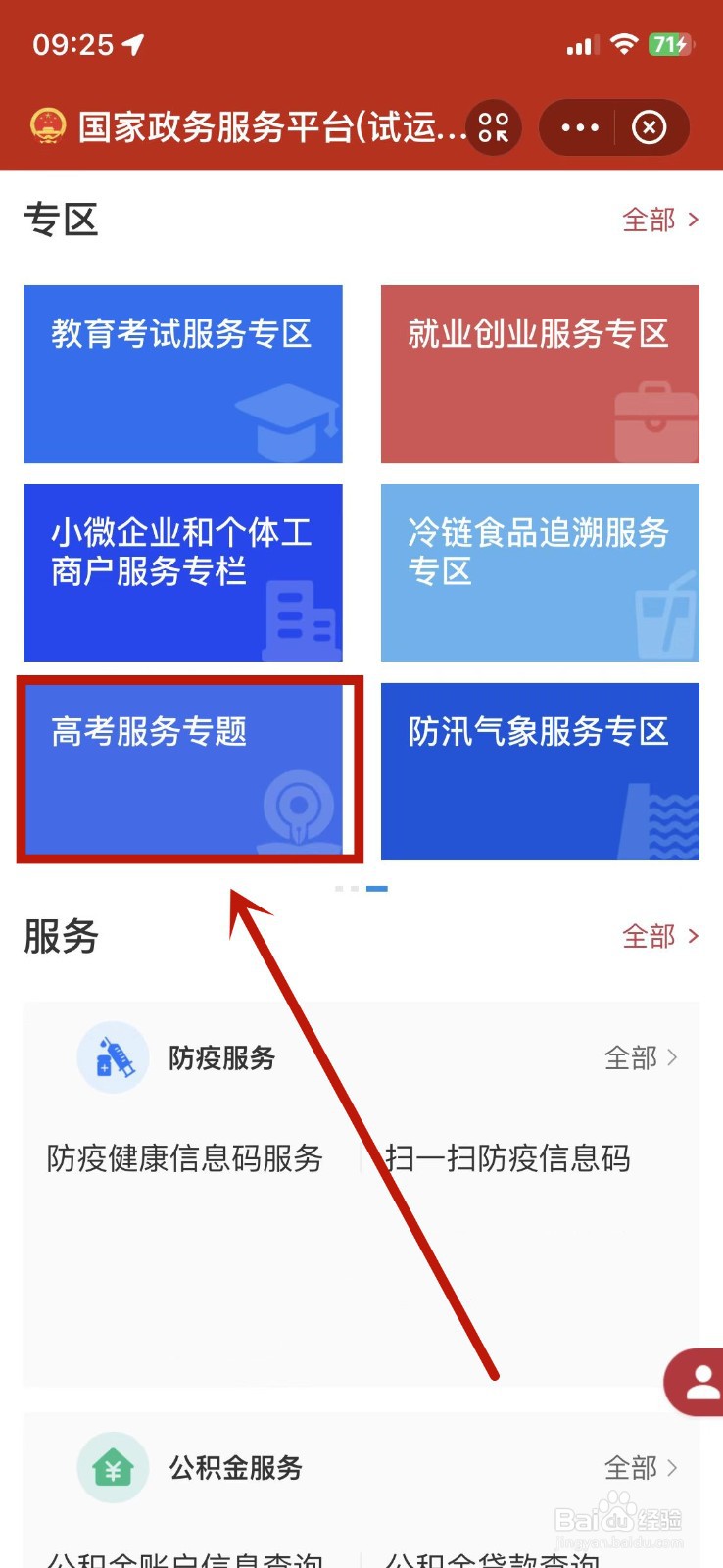Open the mini-program grid shortcut icon

click(x=493, y=127)
